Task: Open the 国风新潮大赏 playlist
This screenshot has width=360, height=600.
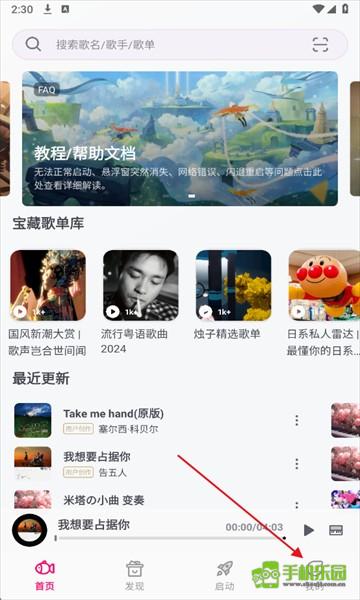Action: [48, 303]
